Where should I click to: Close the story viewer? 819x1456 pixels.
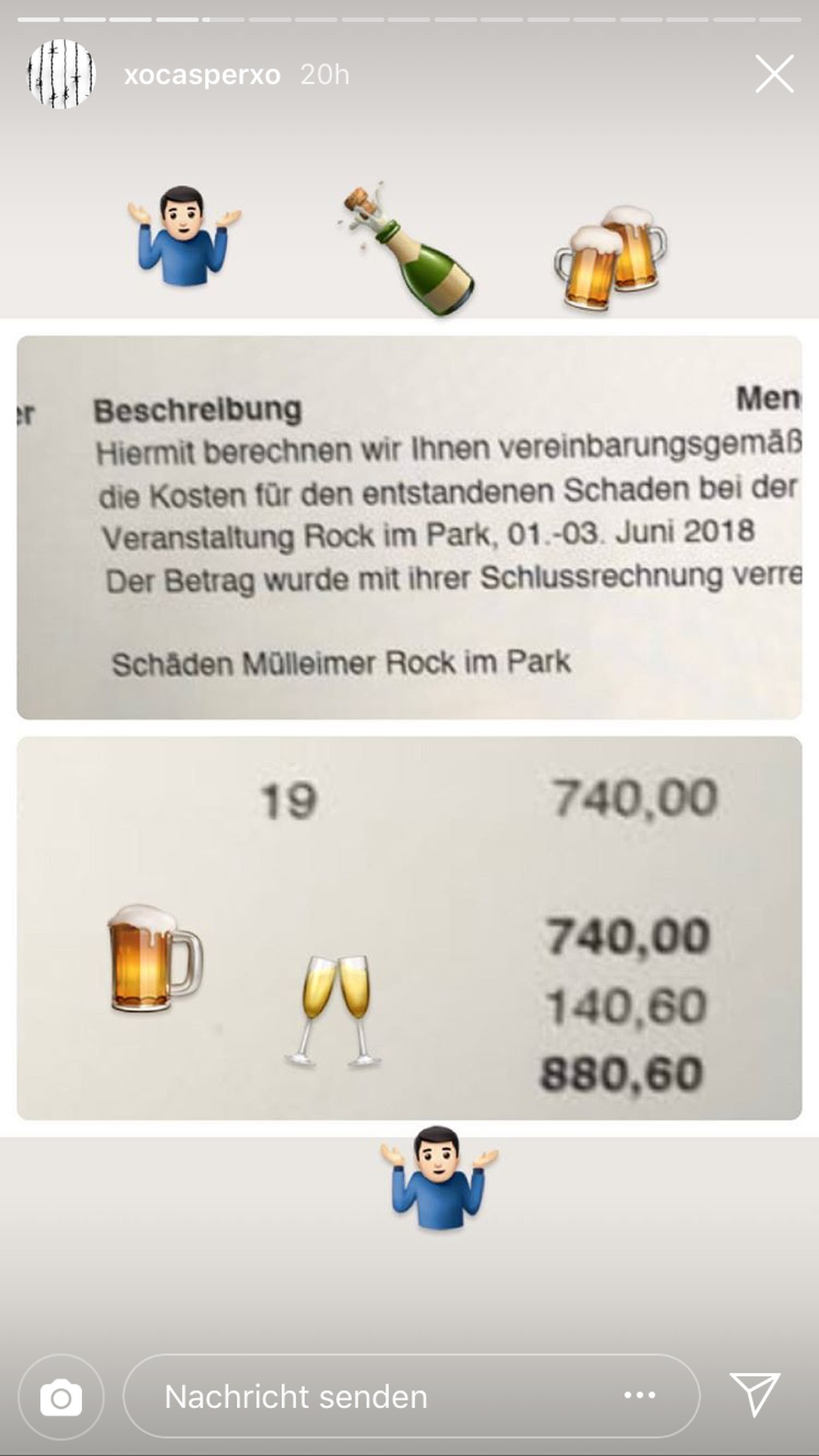point(774,74)
